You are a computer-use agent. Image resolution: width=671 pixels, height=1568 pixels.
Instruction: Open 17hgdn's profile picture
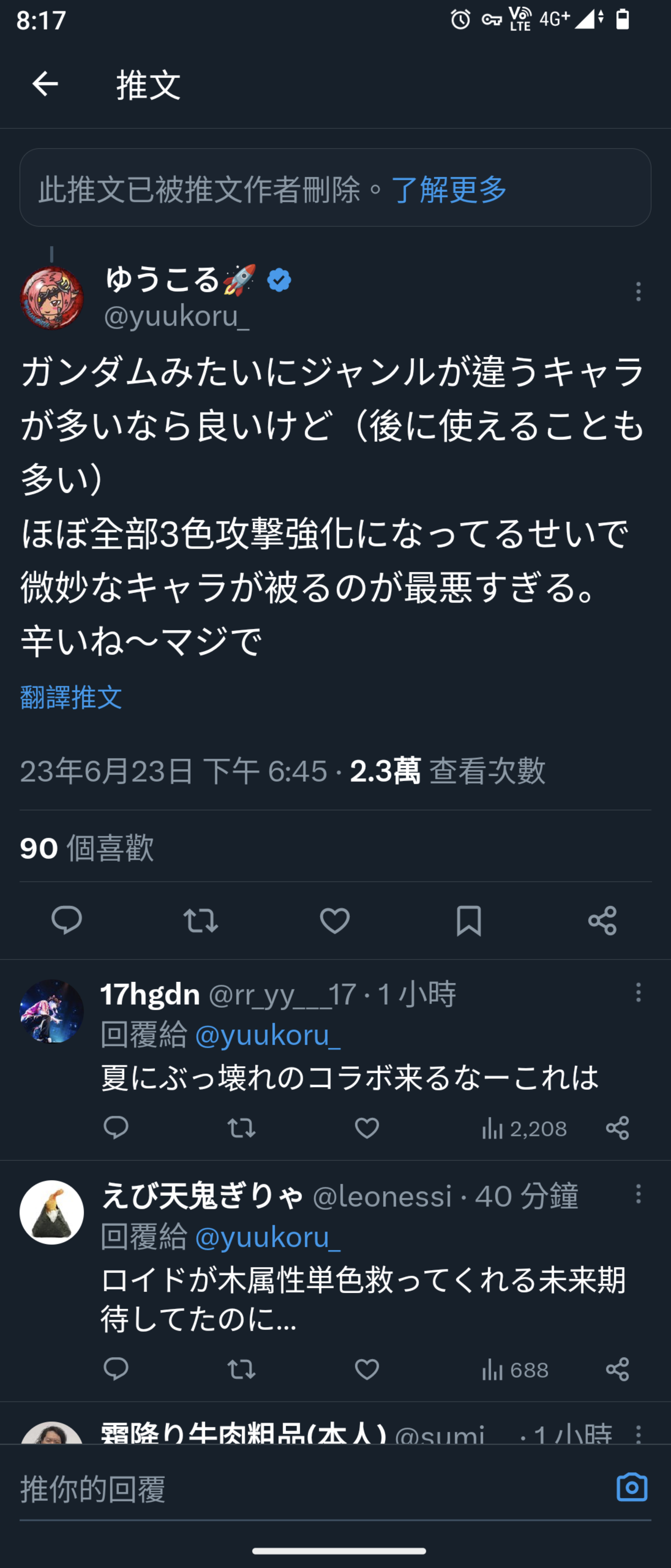point(52,1011)
